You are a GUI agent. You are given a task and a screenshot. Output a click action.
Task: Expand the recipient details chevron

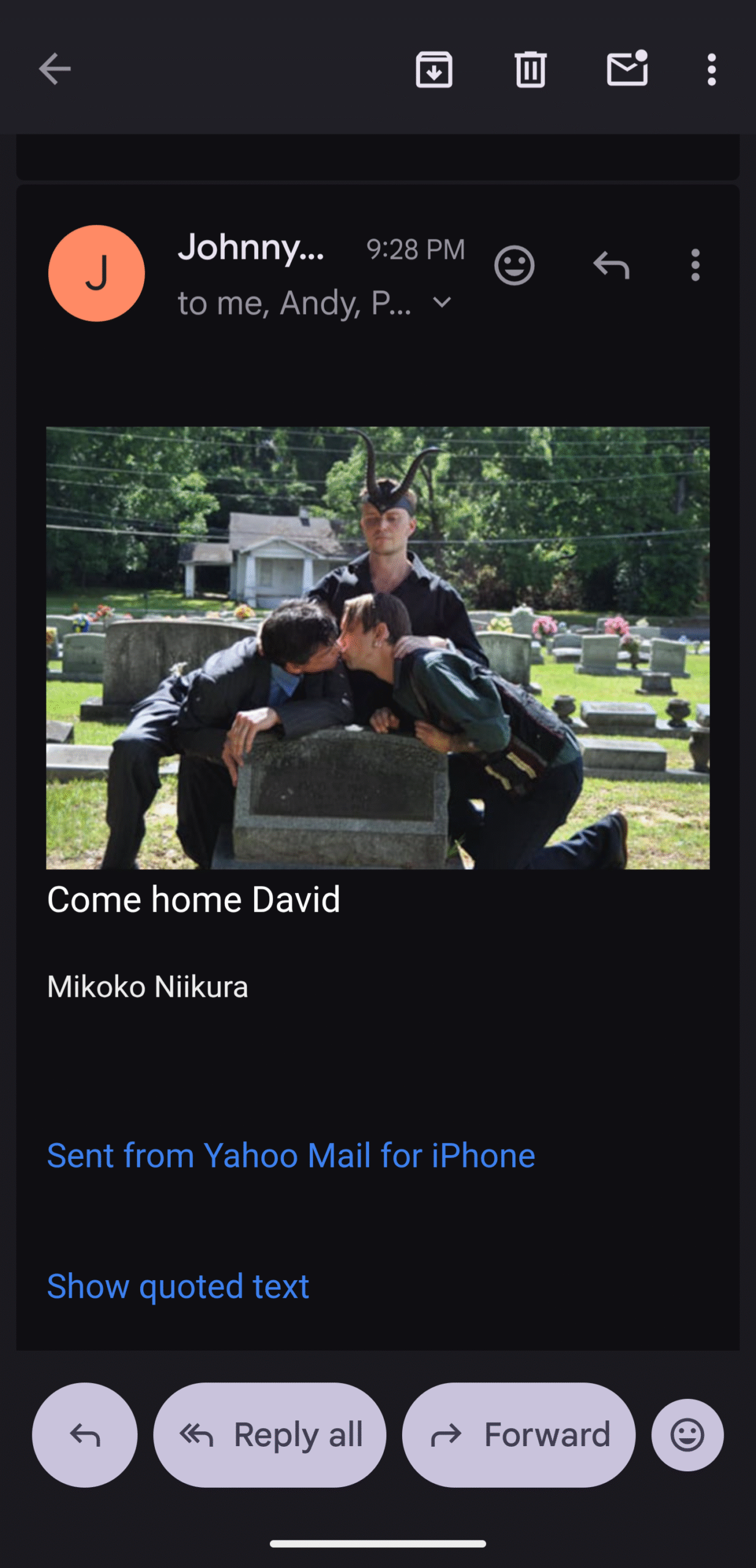tap(442, 303)
